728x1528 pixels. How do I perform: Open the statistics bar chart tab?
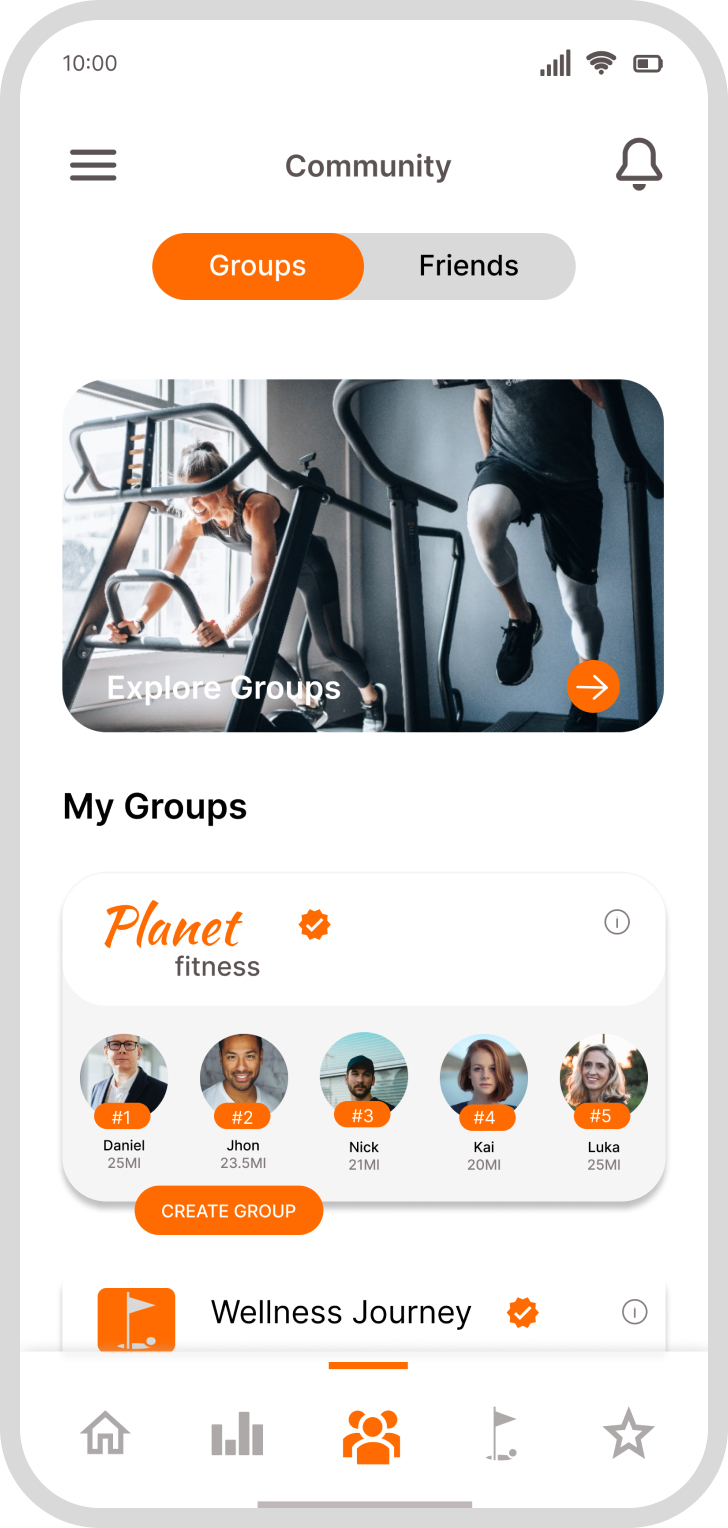pos(237,1434)
